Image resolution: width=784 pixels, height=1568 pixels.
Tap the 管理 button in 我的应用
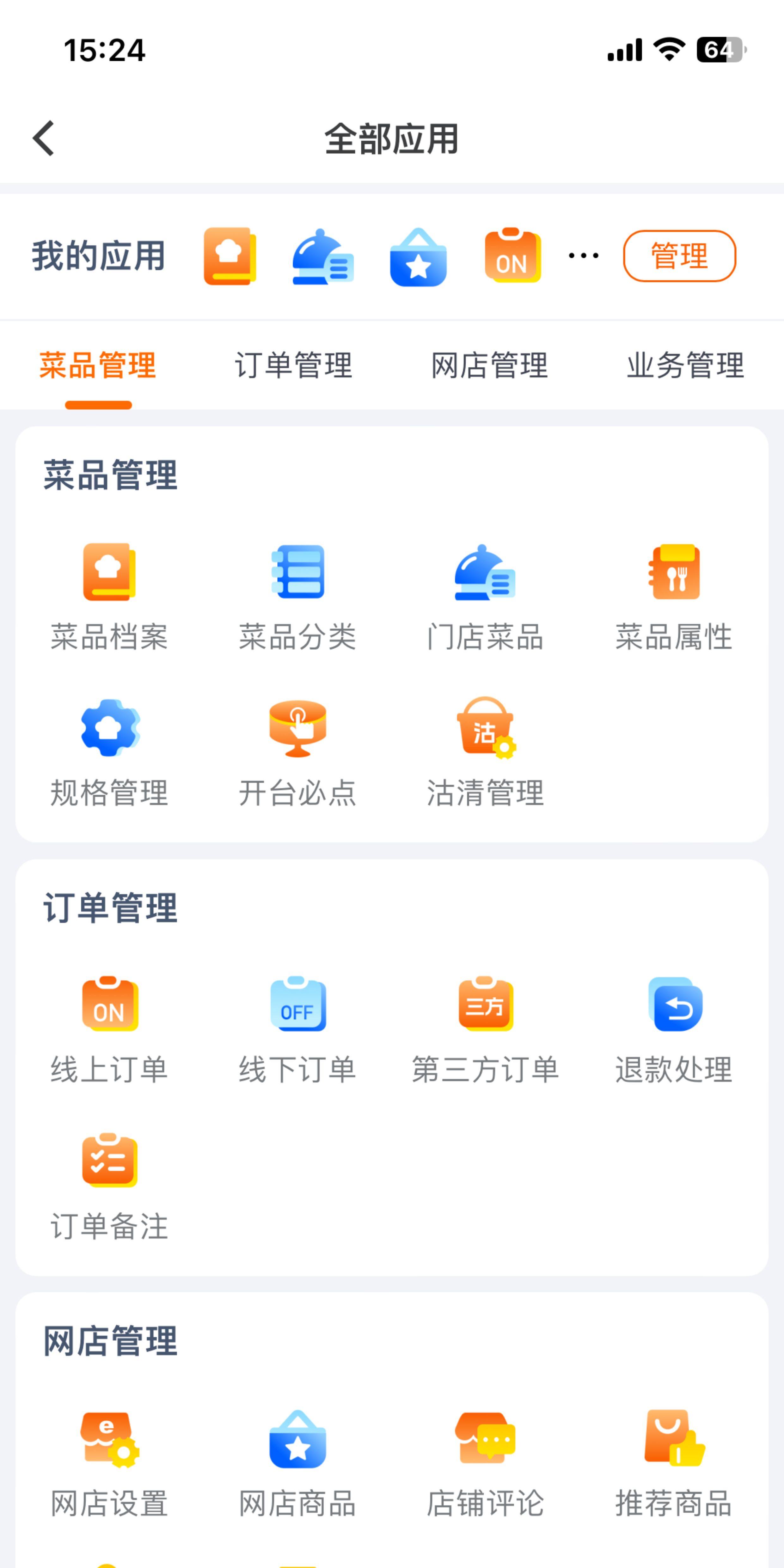coord(679,256)
